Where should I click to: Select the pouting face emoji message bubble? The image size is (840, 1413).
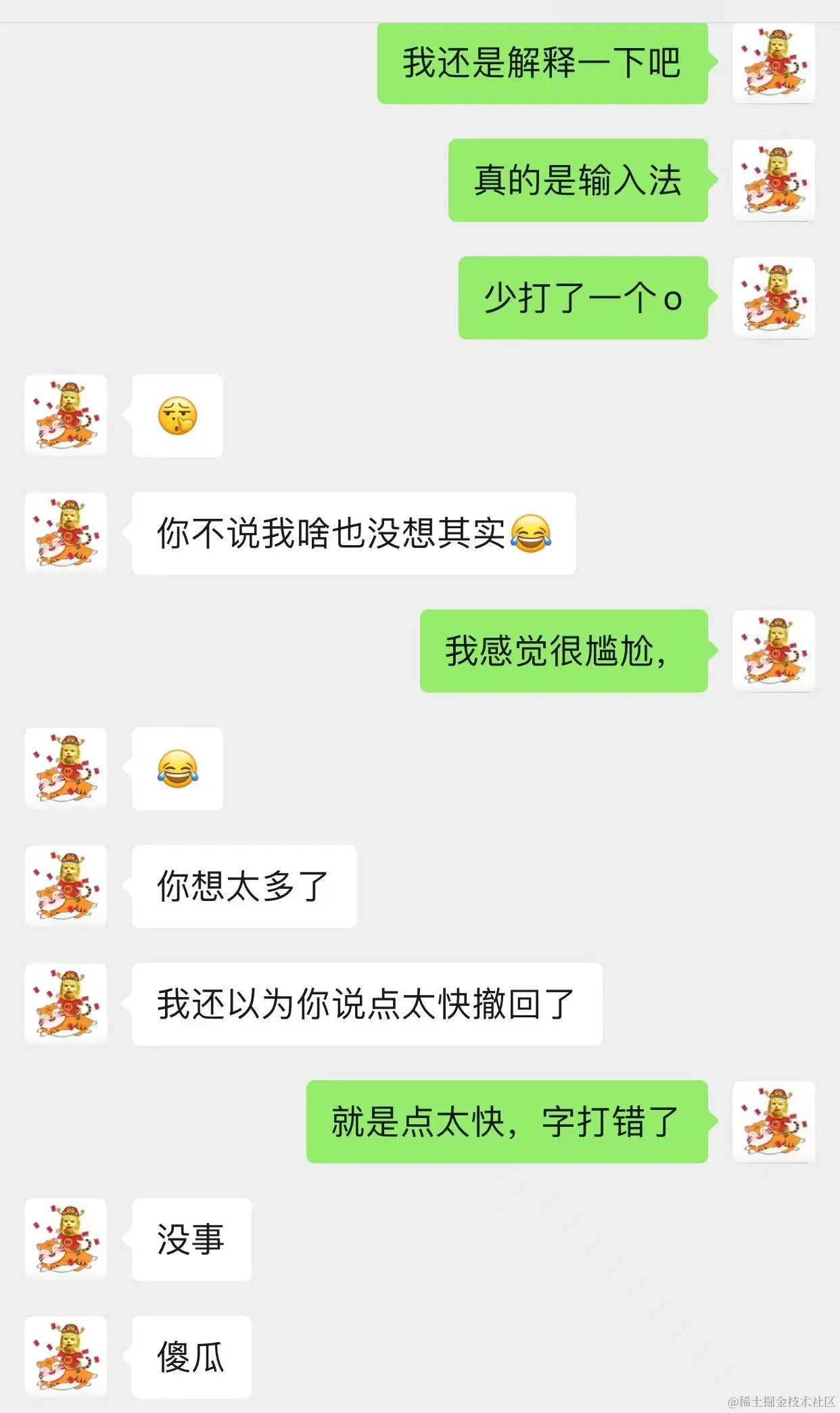tap(177, 415)
